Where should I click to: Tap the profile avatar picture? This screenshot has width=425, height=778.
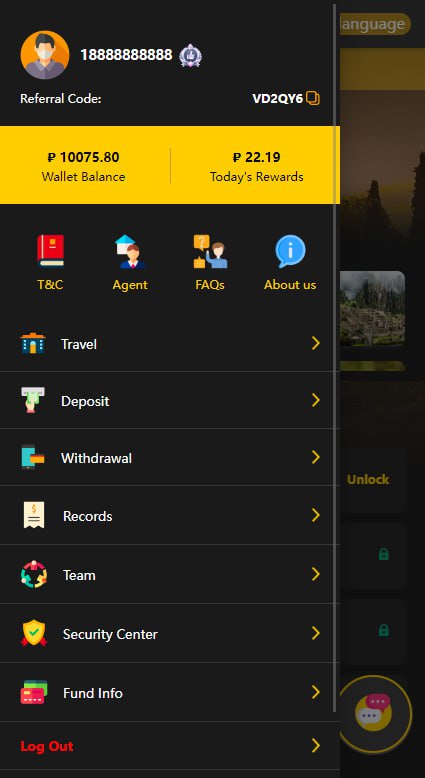[45, 55]
